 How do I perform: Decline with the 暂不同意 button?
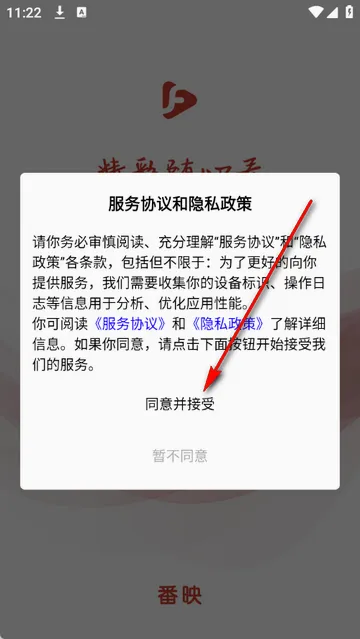[180, 456]
